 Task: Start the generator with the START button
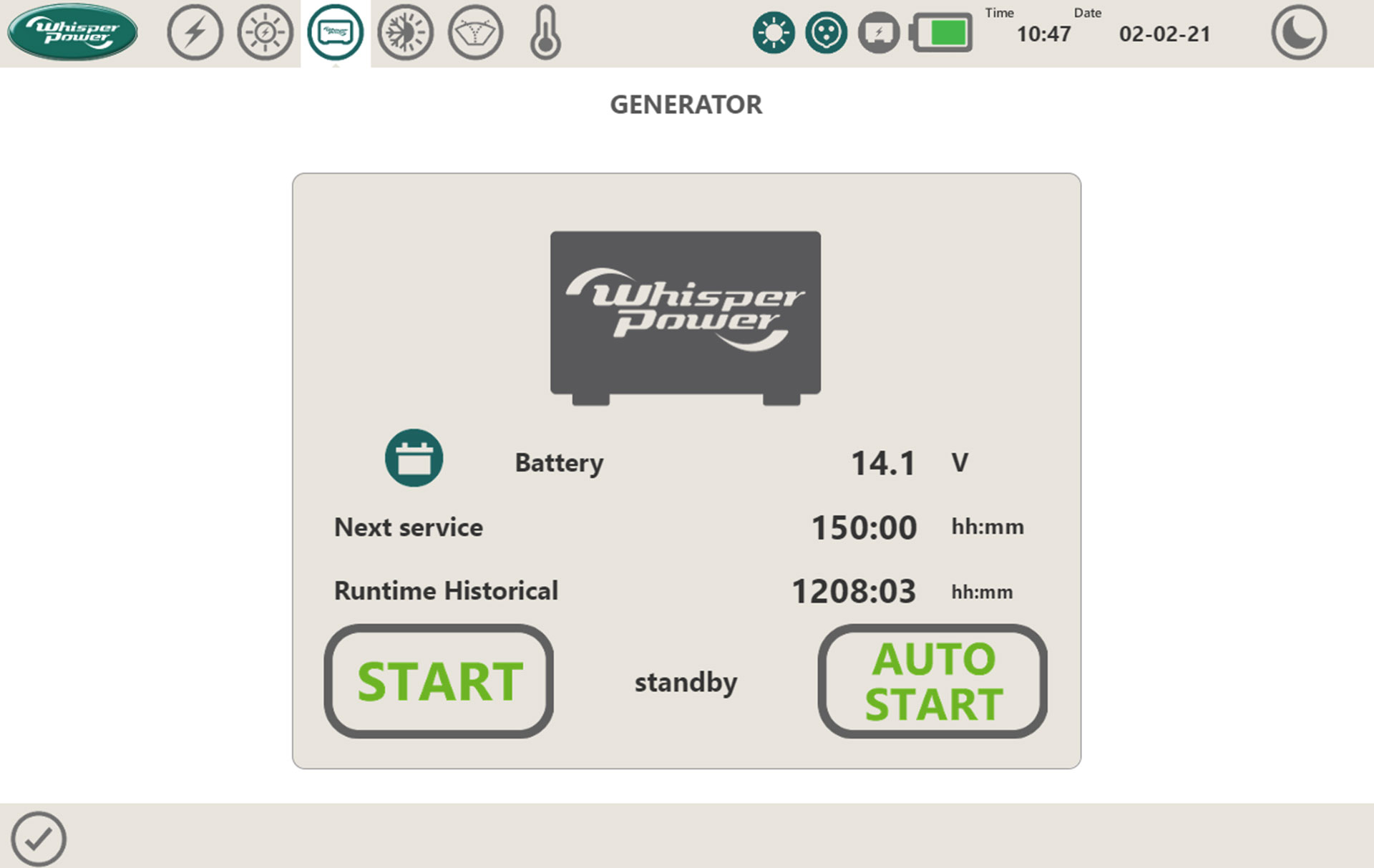tap(439, 681)
